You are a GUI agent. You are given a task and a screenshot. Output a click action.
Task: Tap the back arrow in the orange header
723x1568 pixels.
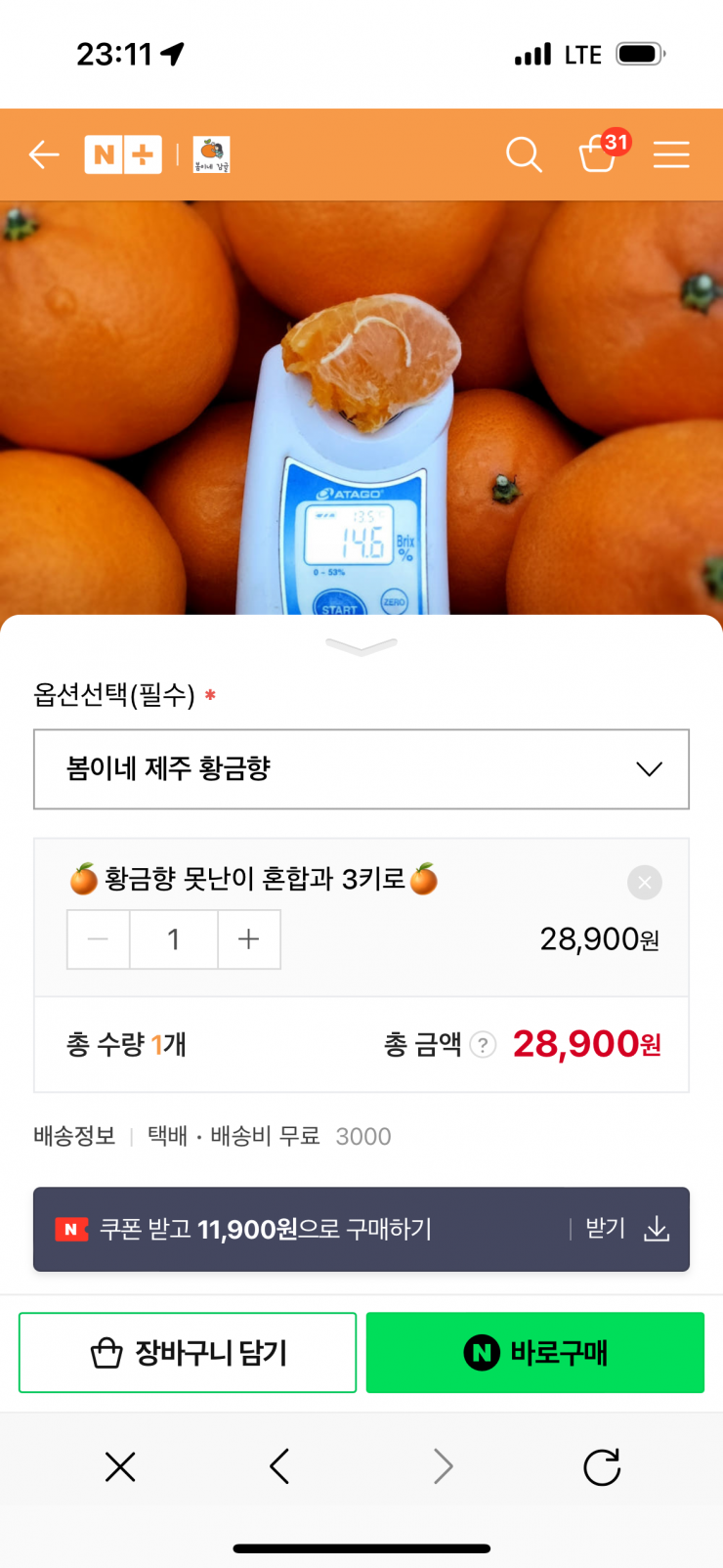tap(43, 154)
